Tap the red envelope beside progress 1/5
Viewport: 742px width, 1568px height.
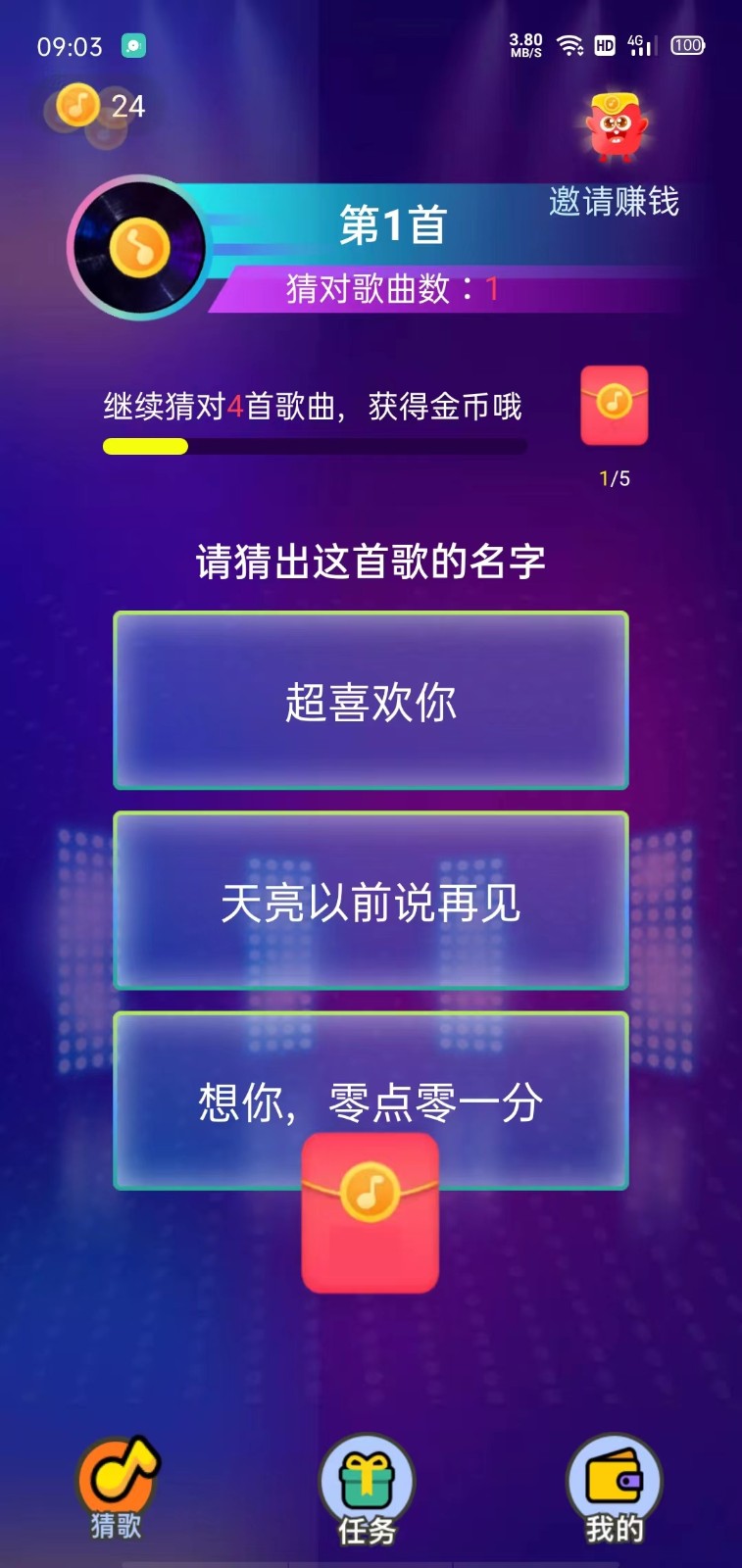click(x=615, y=406)
